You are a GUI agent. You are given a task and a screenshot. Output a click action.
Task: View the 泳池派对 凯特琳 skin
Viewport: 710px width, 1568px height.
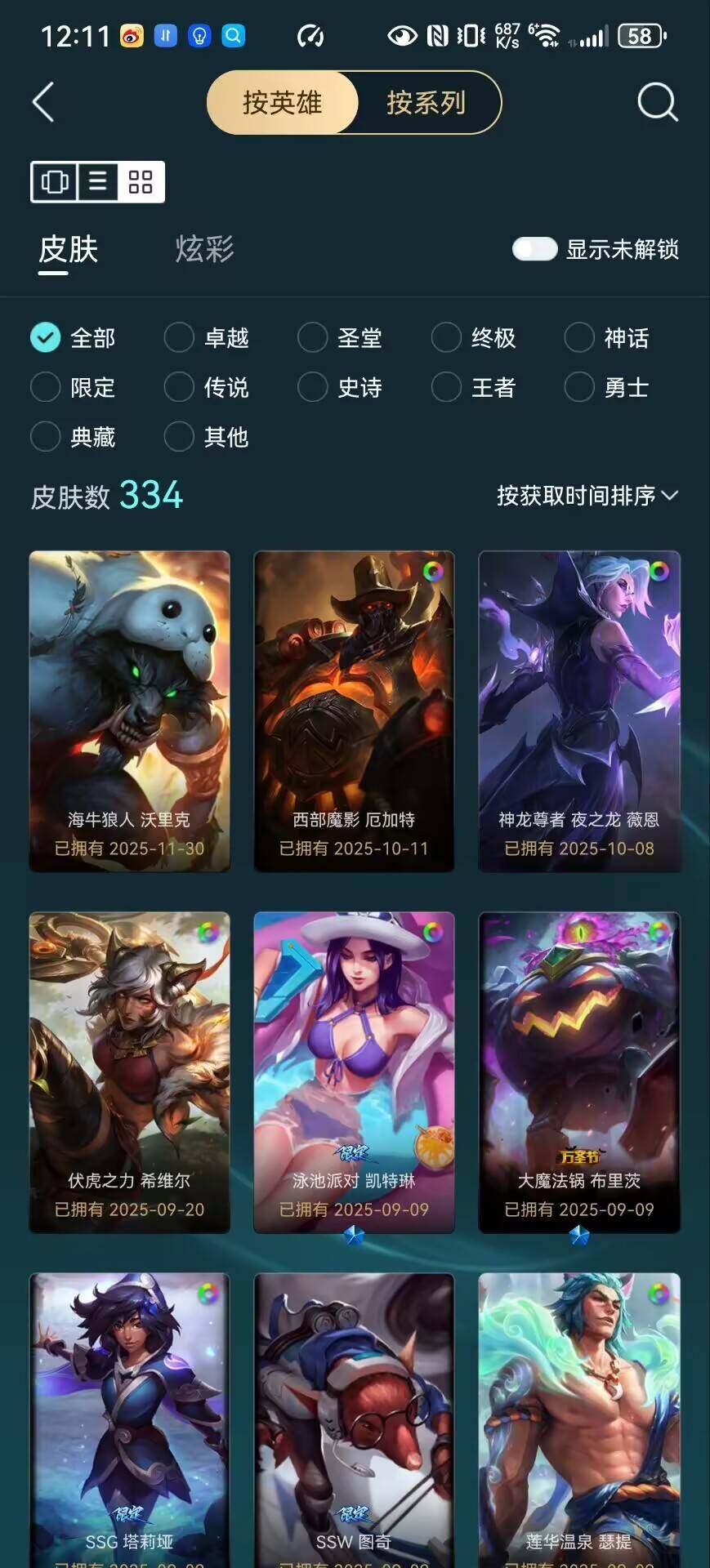pyautogui.click(x=354, y=1071)
